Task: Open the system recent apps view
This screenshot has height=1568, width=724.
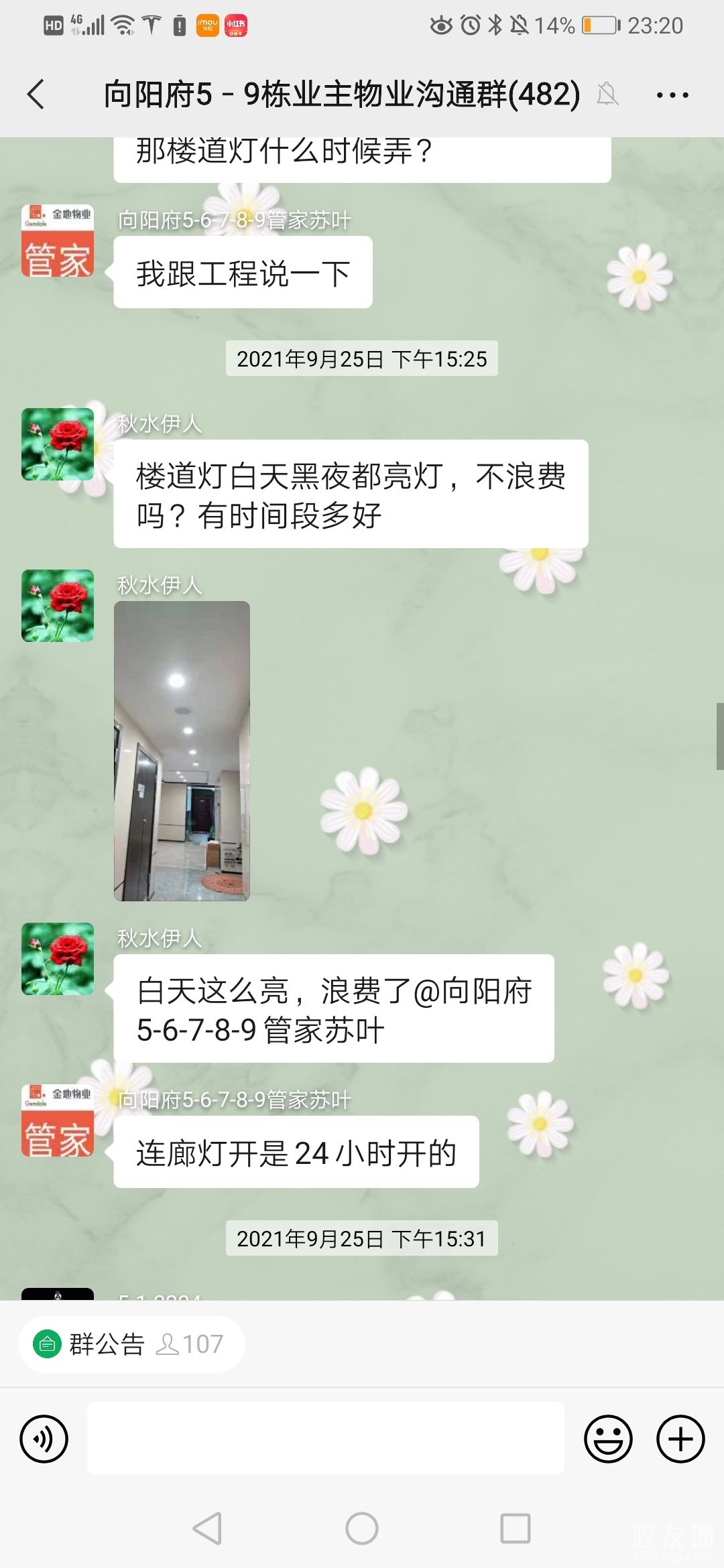Action: pyautogui.click(x=515, y=1528)
